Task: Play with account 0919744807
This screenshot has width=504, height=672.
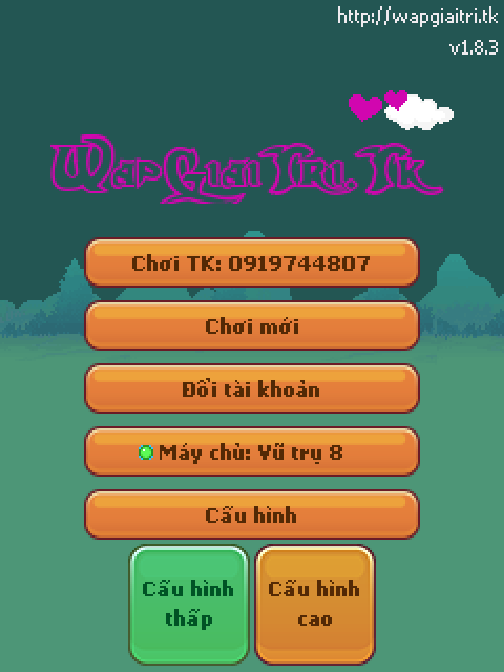Action: (x=252, y=263)
